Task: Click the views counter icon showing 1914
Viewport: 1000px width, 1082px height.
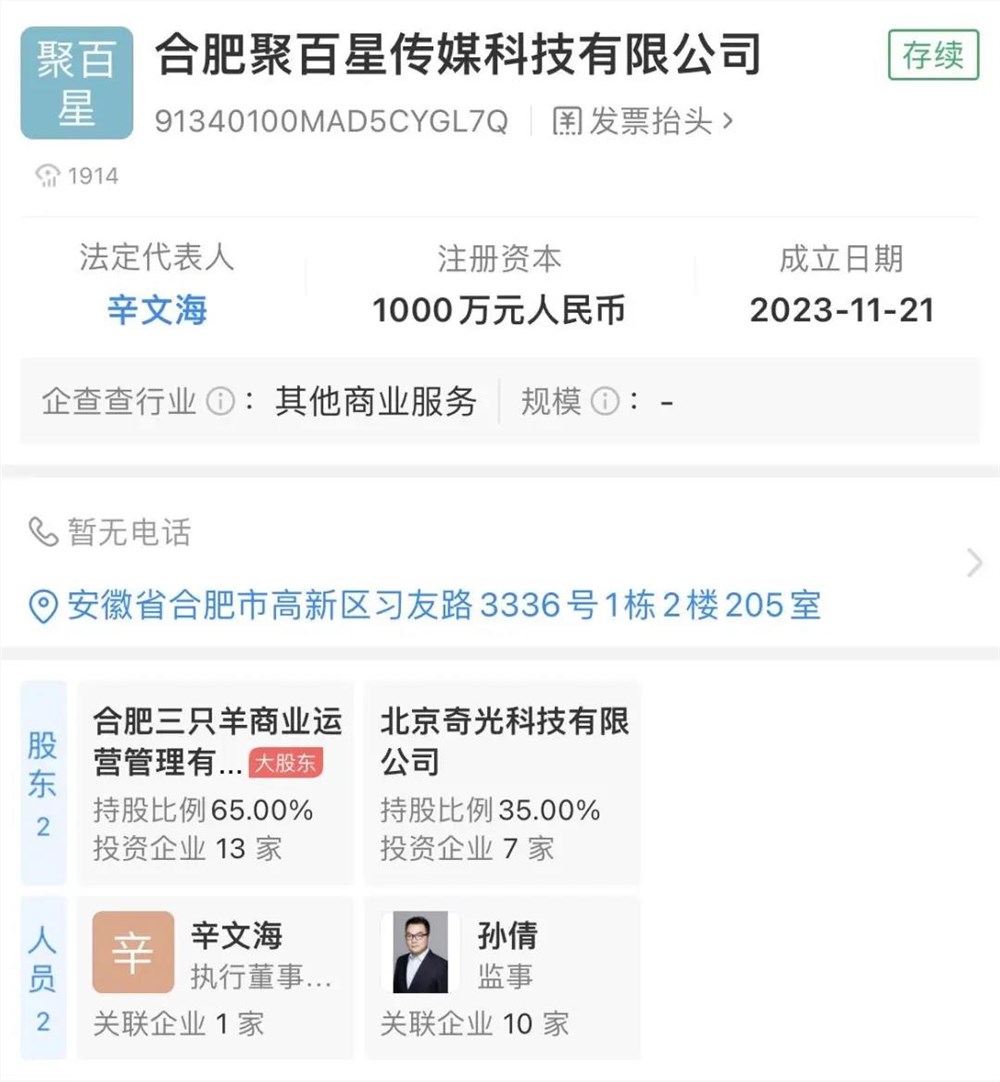Action: (x=46, y=175)
